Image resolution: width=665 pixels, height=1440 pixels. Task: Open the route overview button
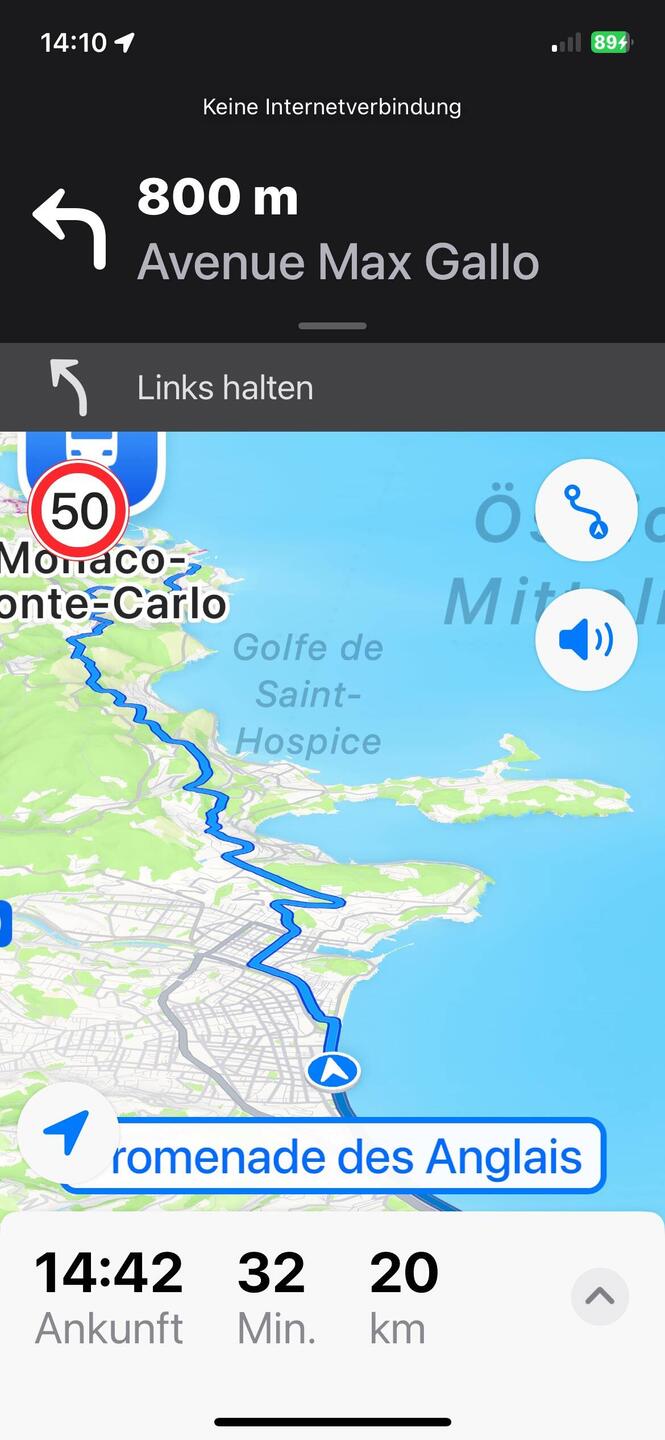click(586, 510)
